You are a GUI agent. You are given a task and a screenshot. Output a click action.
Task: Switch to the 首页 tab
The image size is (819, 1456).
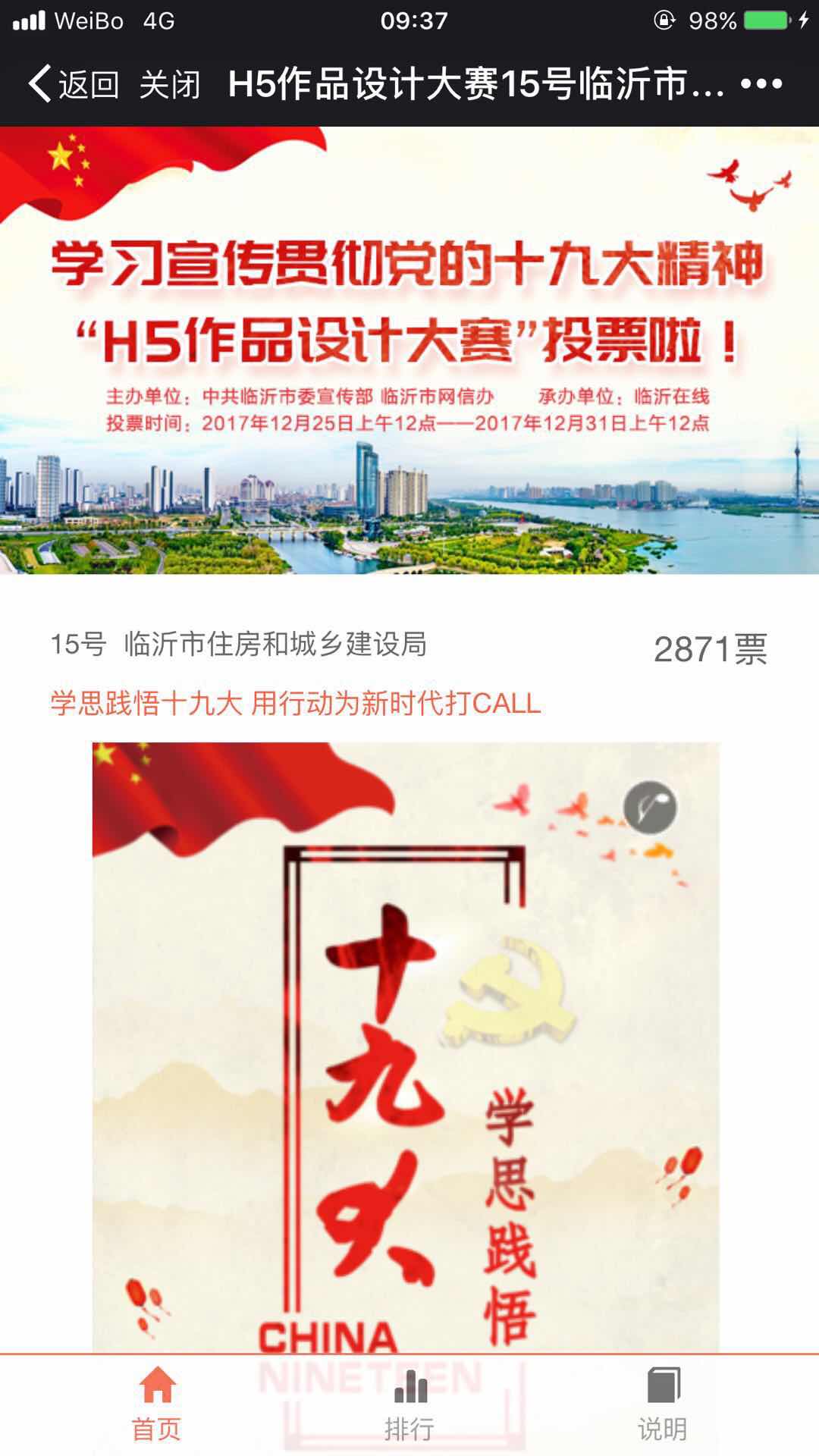[156, 1404]
